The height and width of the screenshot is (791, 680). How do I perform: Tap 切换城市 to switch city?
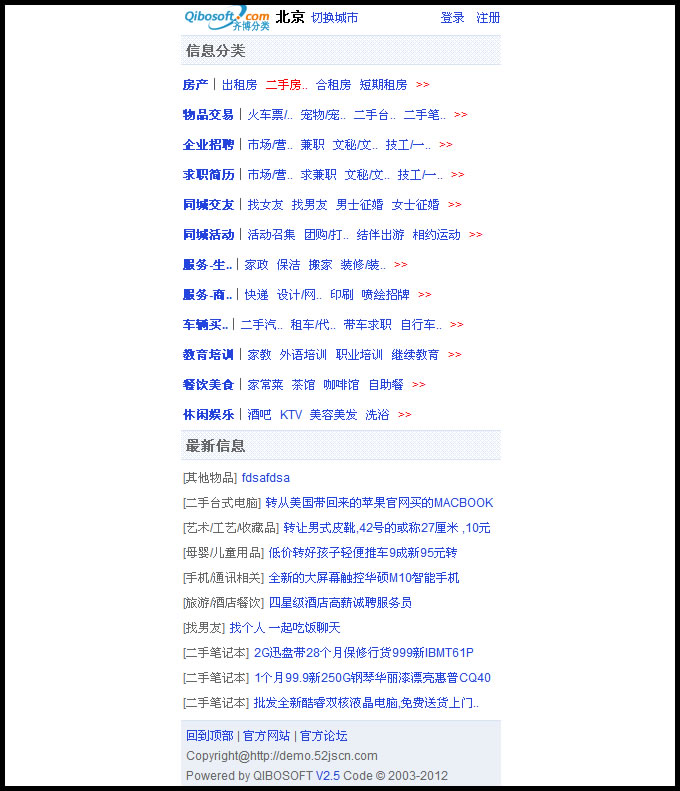coord(334,18)
